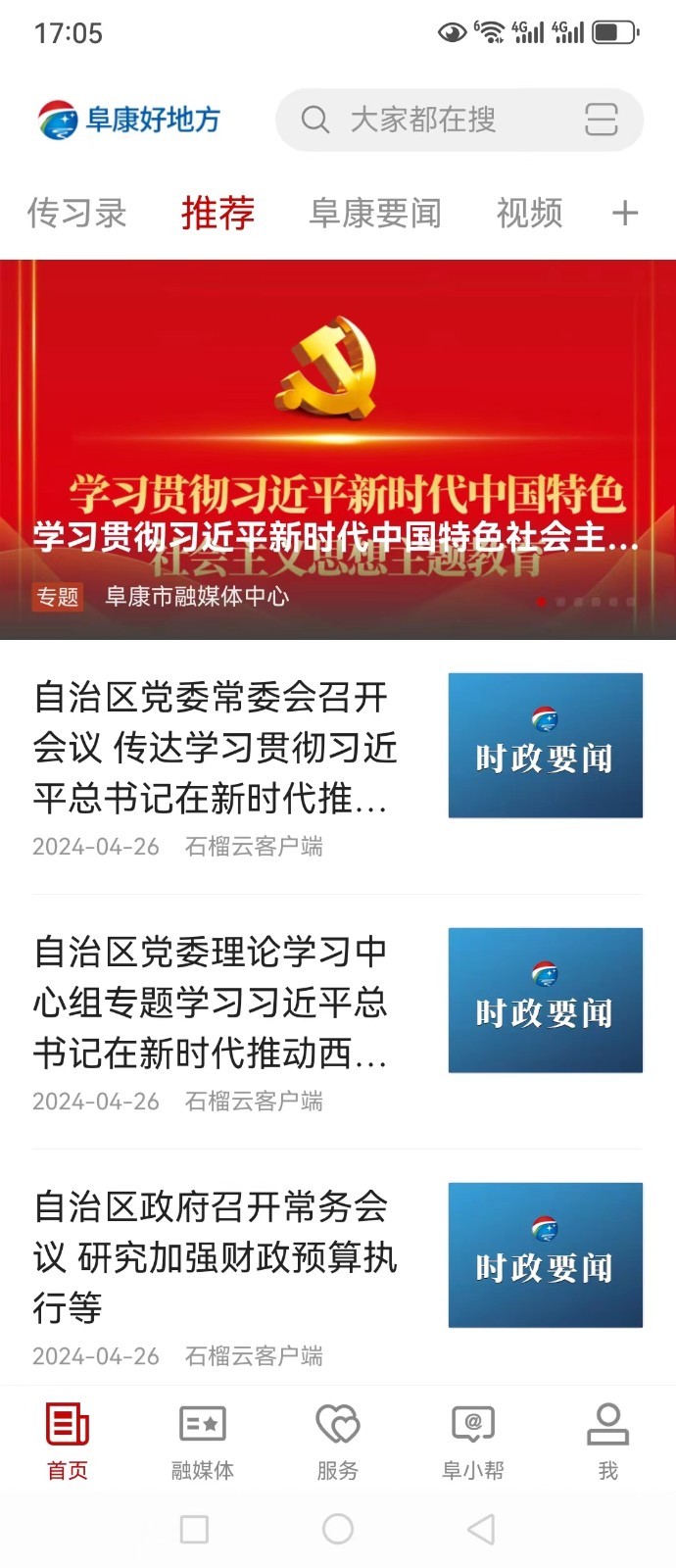
Task: Open the article 自治区党委常委会召开会议
Action: pos(216,748)
